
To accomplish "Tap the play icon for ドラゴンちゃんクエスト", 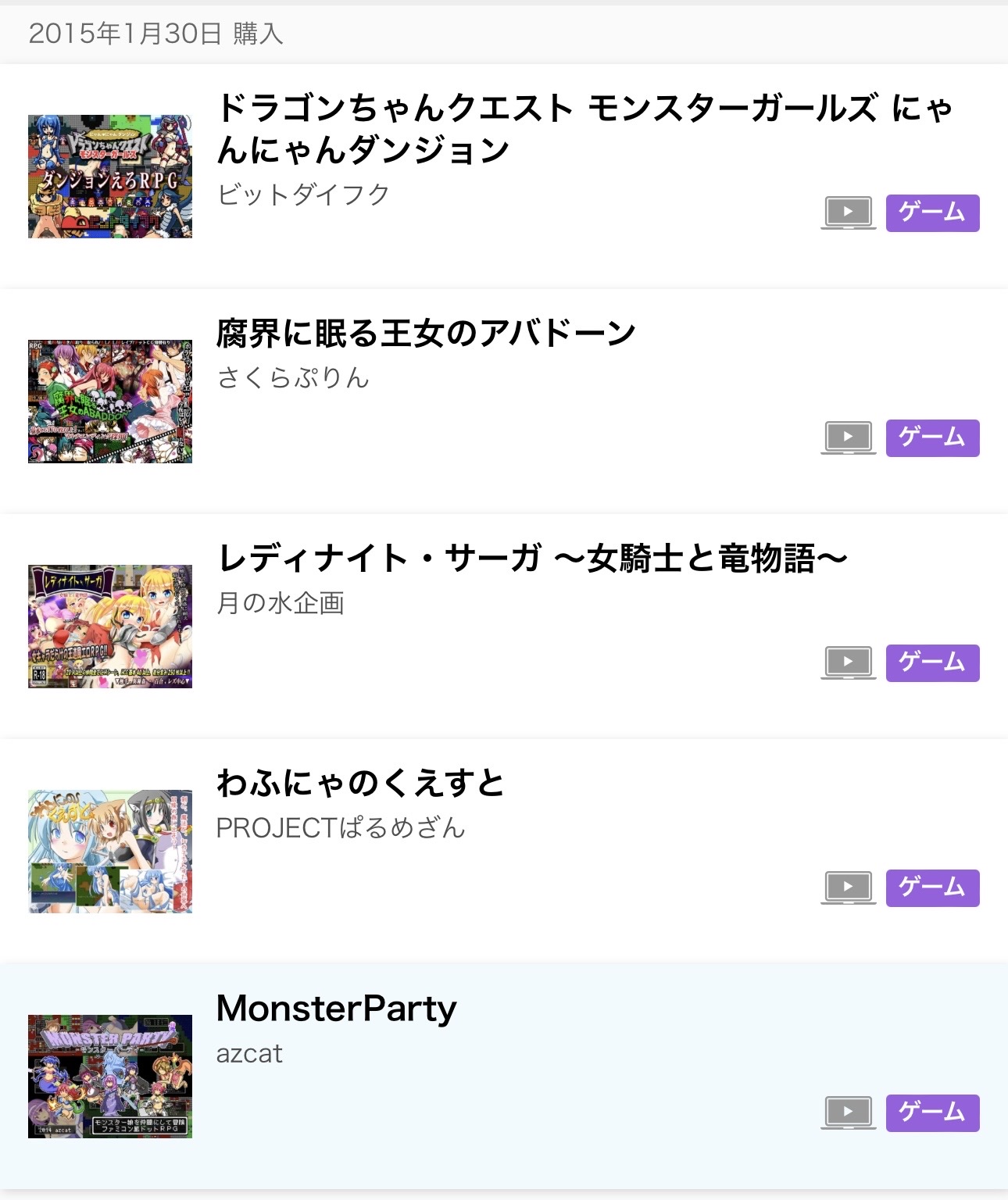I will [848, 212].
